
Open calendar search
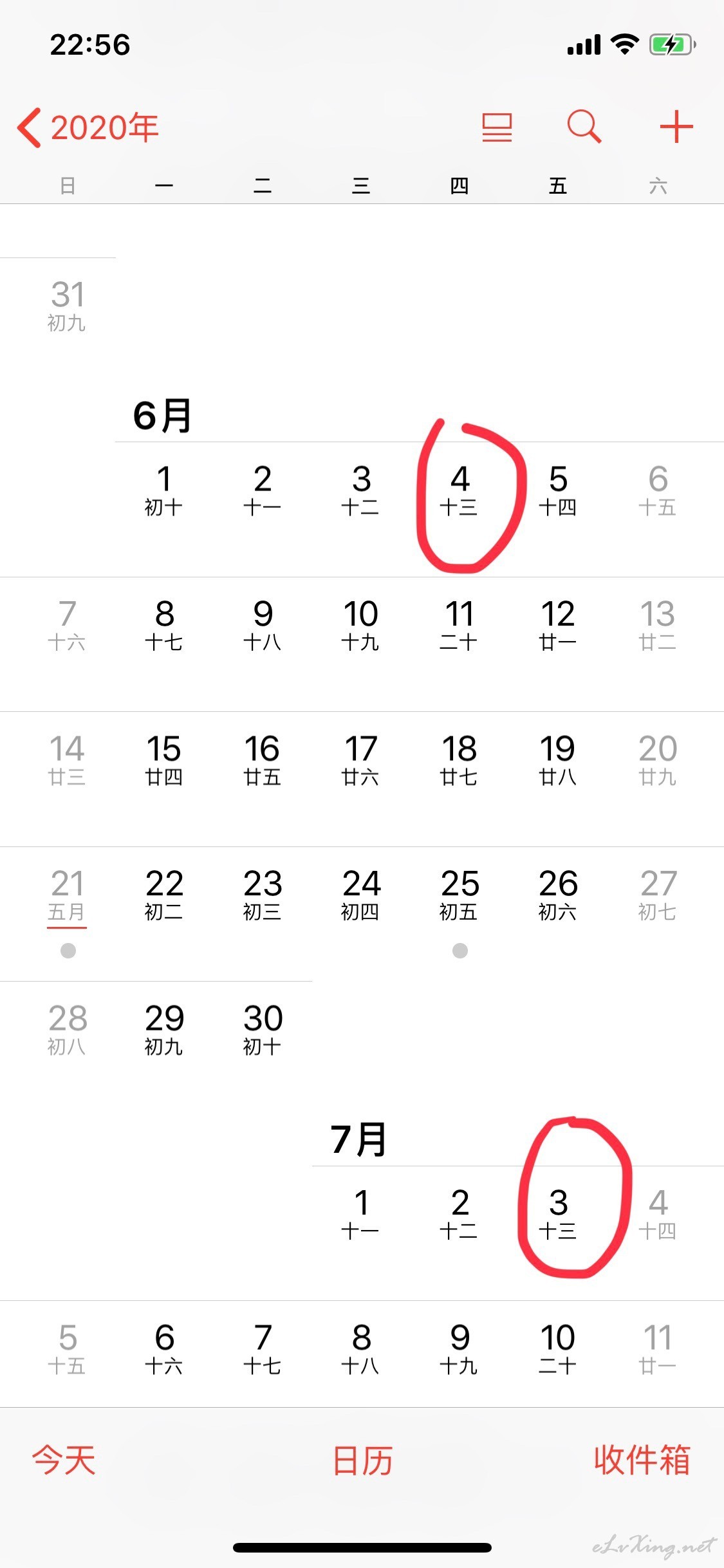[x=584, y=126]
